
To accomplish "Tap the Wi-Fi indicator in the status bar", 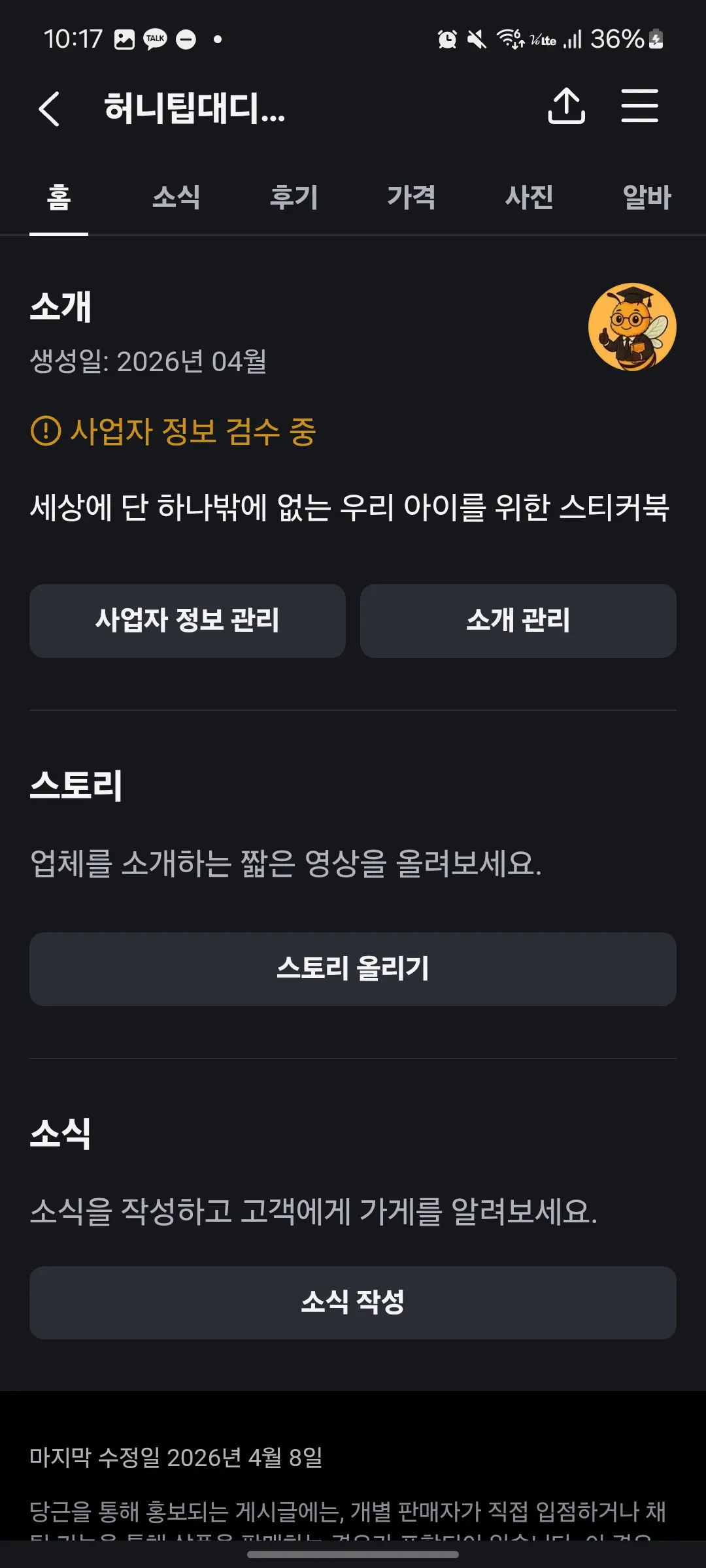I will (509, 39).
